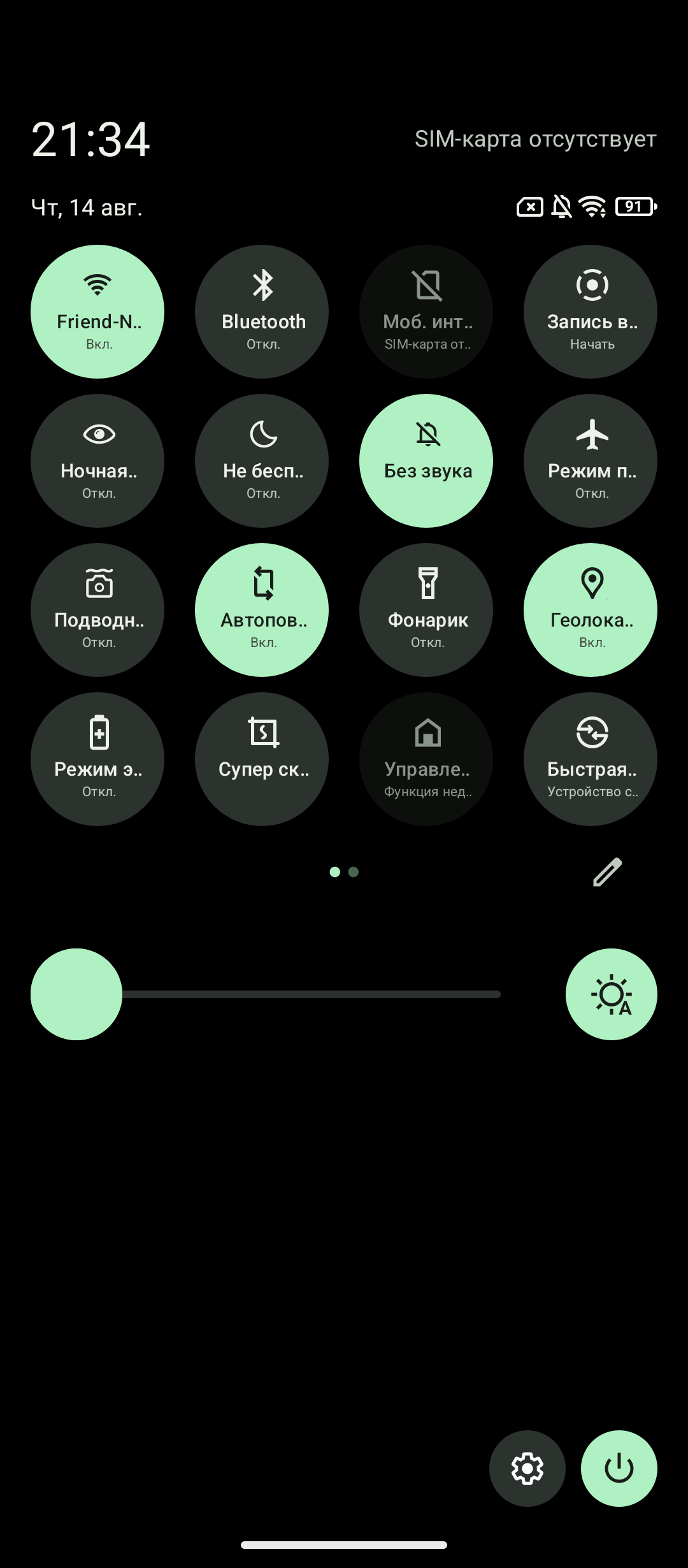Viewport: 688px width, 1568px height.
Task: Enable Не беспокоить (Do Not Disturb)
Action: click(x=262, y=461)
